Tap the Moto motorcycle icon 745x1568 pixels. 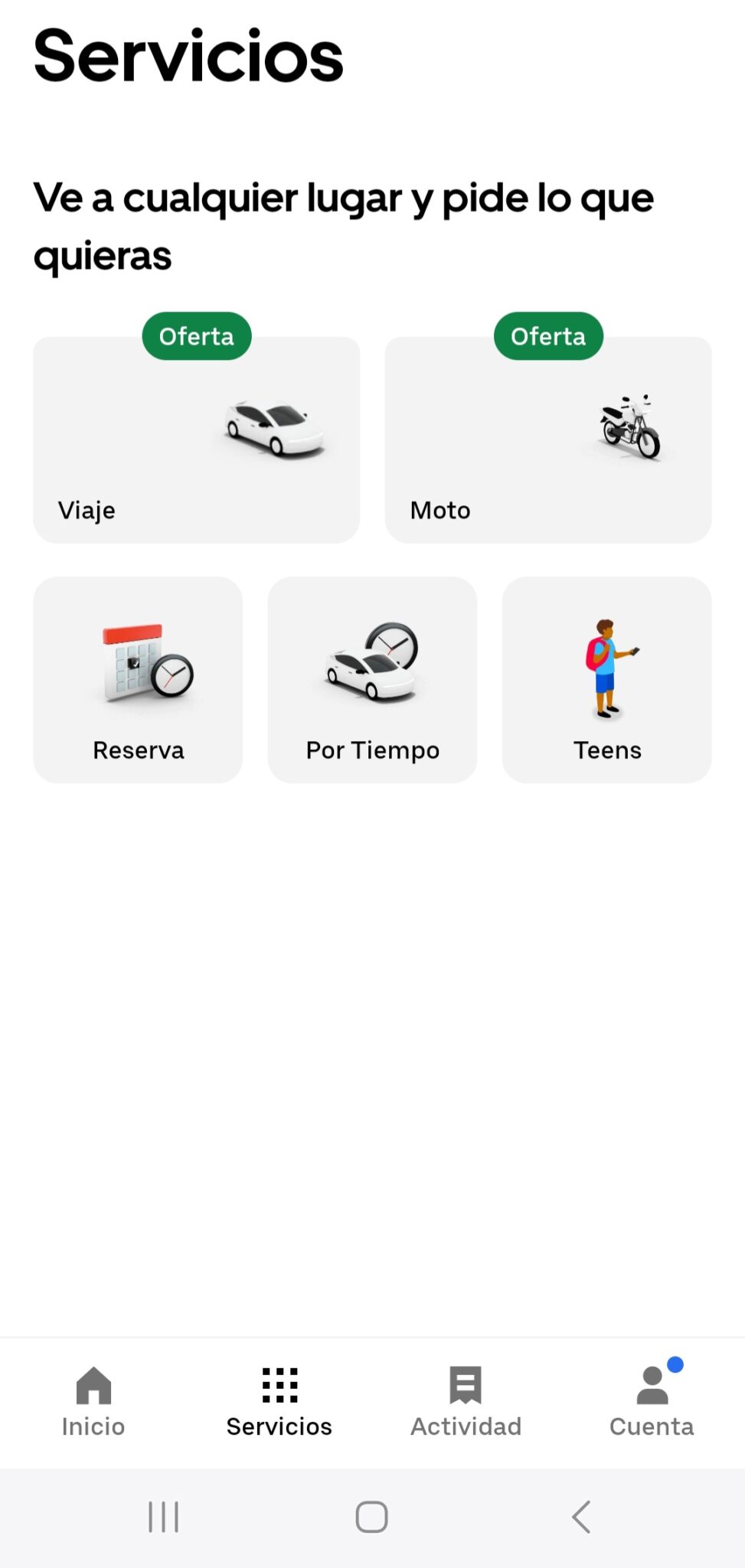tap(628, 425)
